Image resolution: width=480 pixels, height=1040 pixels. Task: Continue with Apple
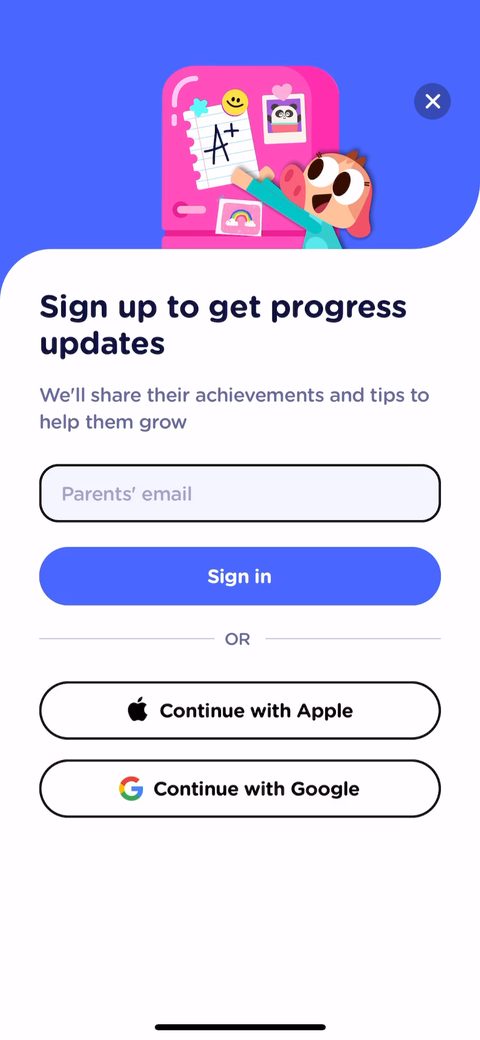(240, 710)
